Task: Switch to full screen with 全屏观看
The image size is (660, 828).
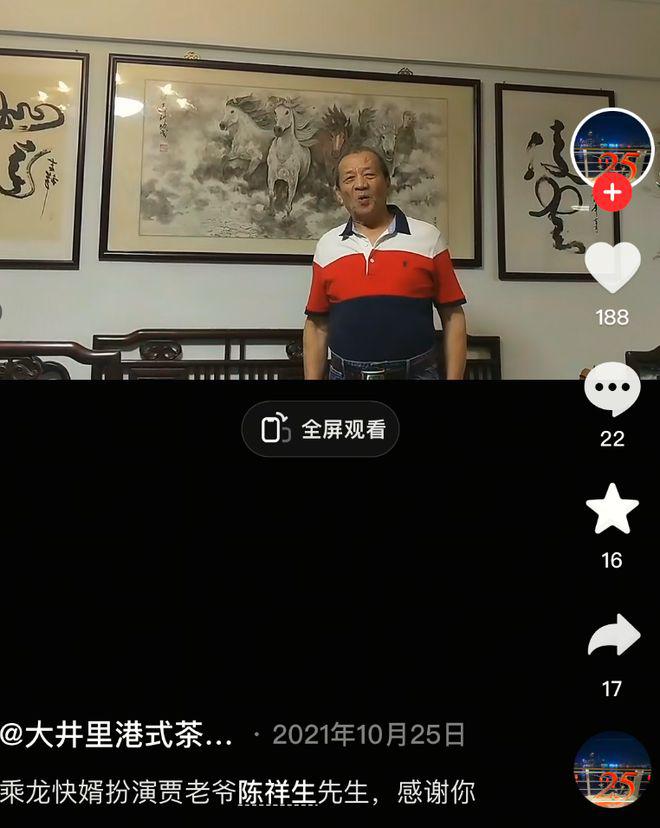Action: coord(321,429)
